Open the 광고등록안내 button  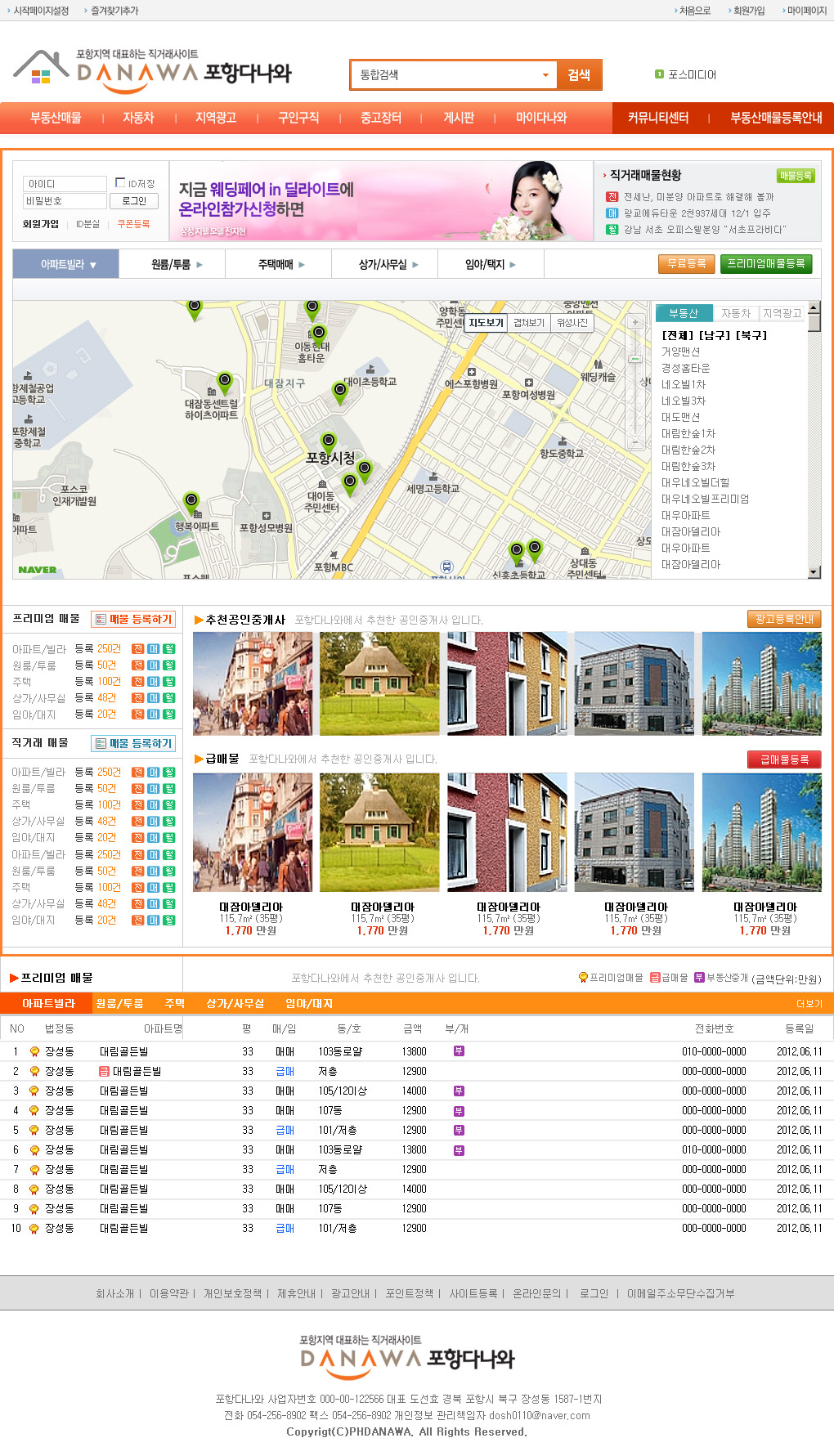[783, 620]
